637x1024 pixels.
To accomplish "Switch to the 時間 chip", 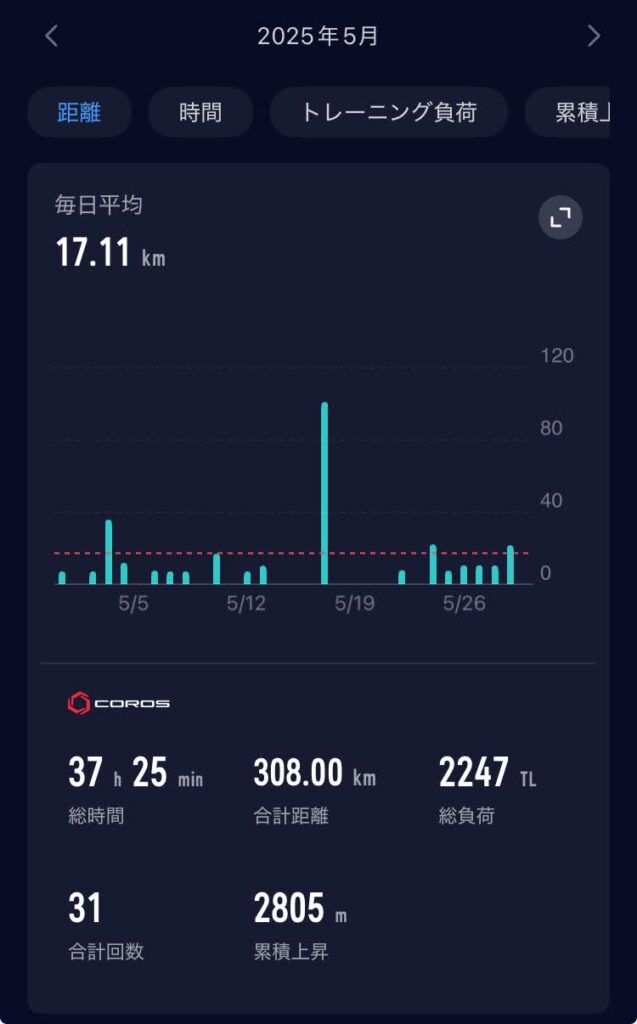I will pos(201,112).
